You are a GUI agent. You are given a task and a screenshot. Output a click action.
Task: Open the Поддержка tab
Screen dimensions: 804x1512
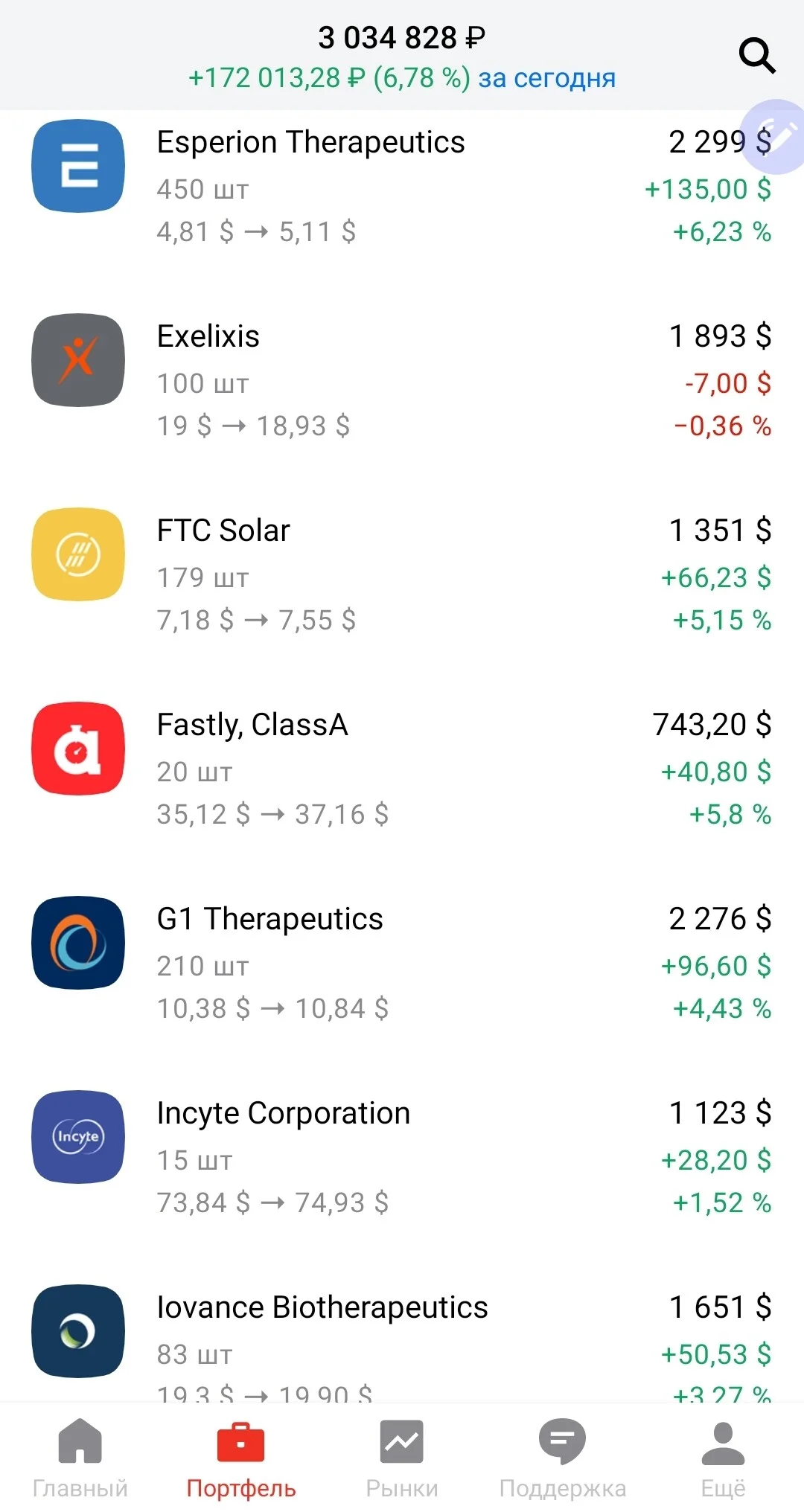point(563,1458)
